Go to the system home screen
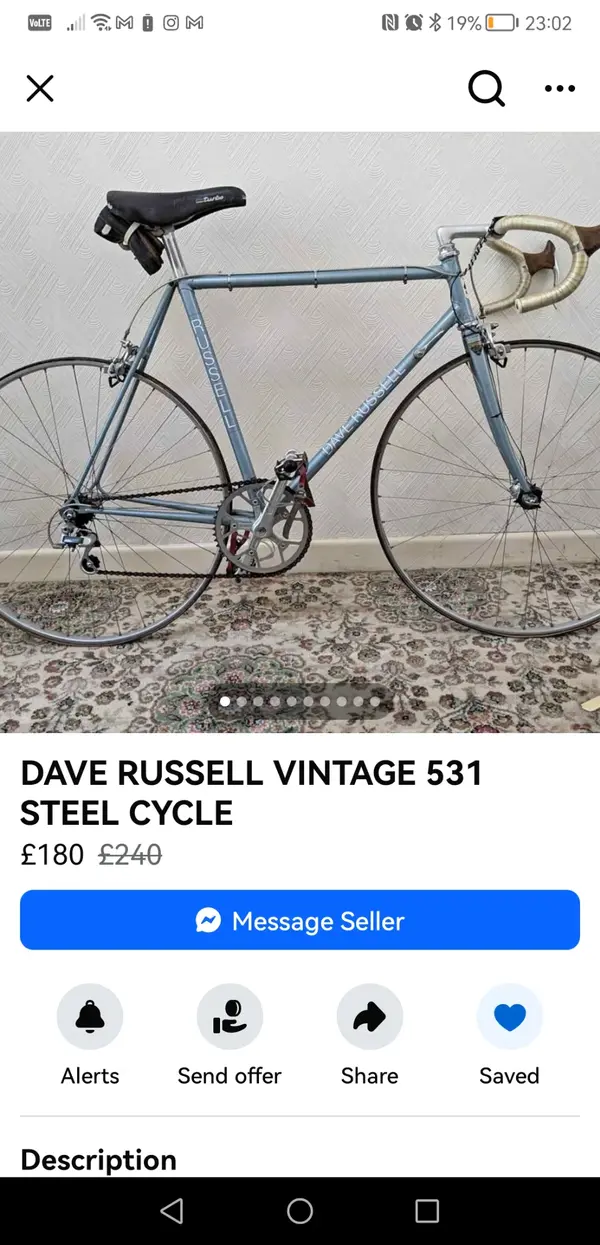The height and width of the screenshot is (1245, 600). point(300,1211)
